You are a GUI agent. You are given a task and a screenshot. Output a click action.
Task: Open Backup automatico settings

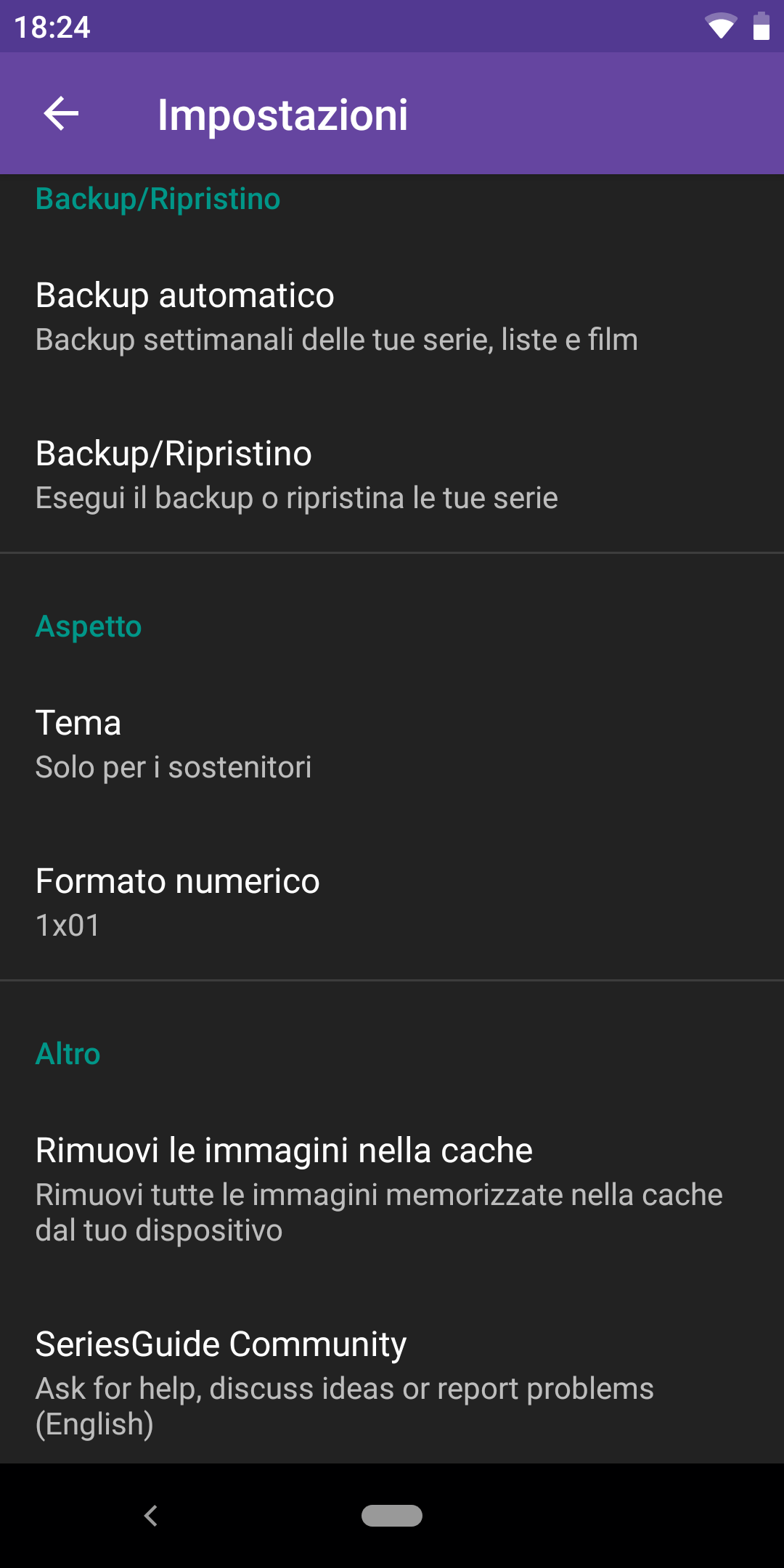pyautogui.click(x=392, y=317)
